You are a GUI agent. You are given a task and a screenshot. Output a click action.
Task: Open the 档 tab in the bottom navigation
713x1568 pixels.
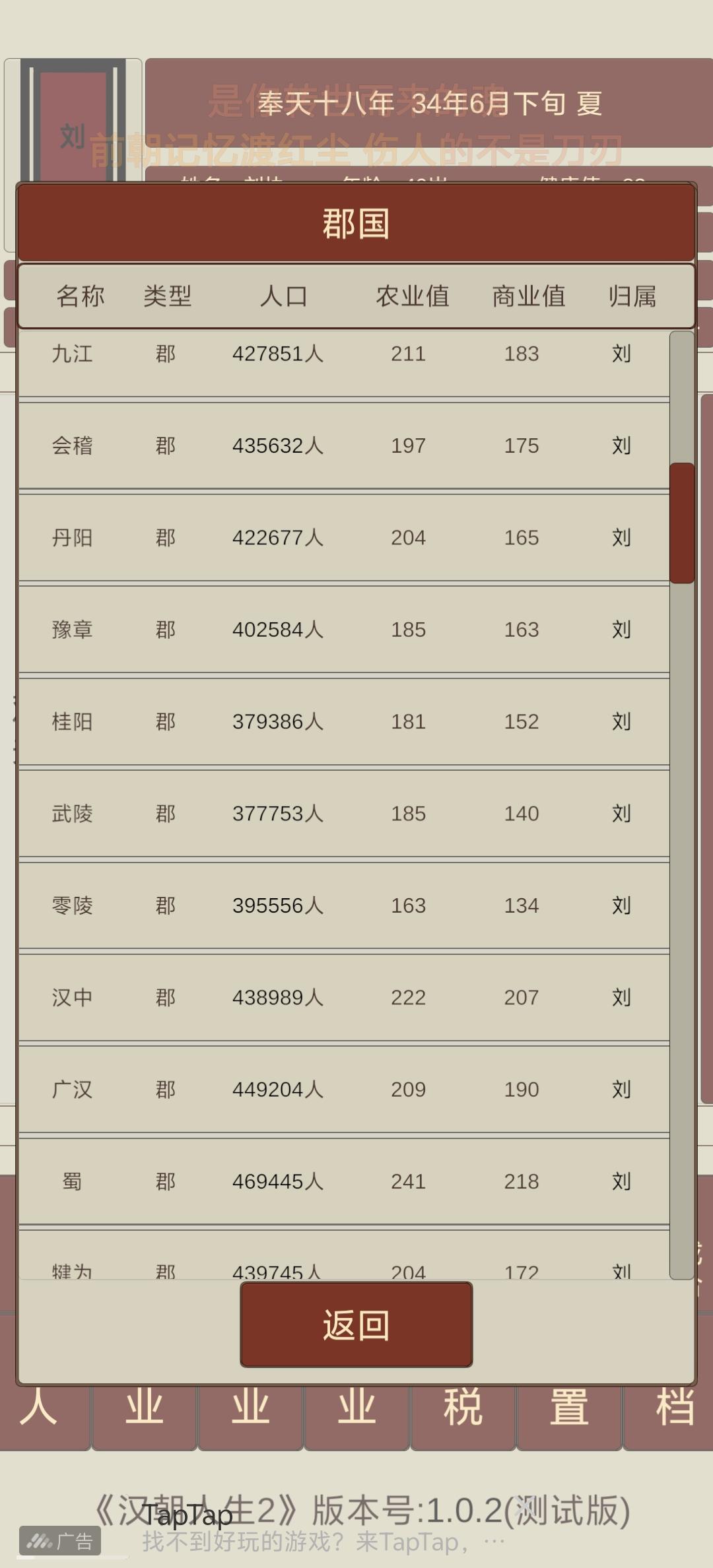coord(673,1409)
